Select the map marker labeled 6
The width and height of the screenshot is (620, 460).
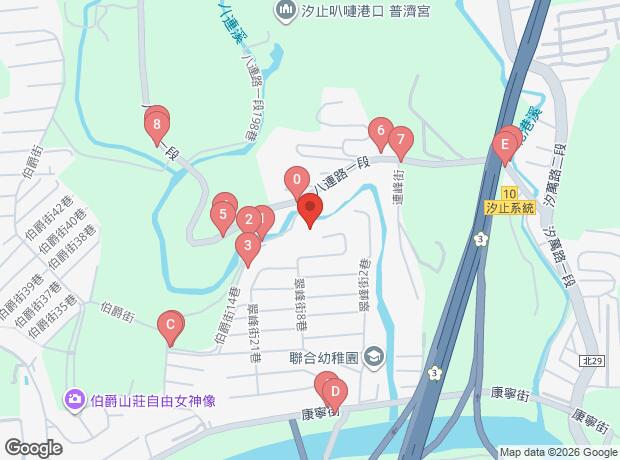point(381,134)
